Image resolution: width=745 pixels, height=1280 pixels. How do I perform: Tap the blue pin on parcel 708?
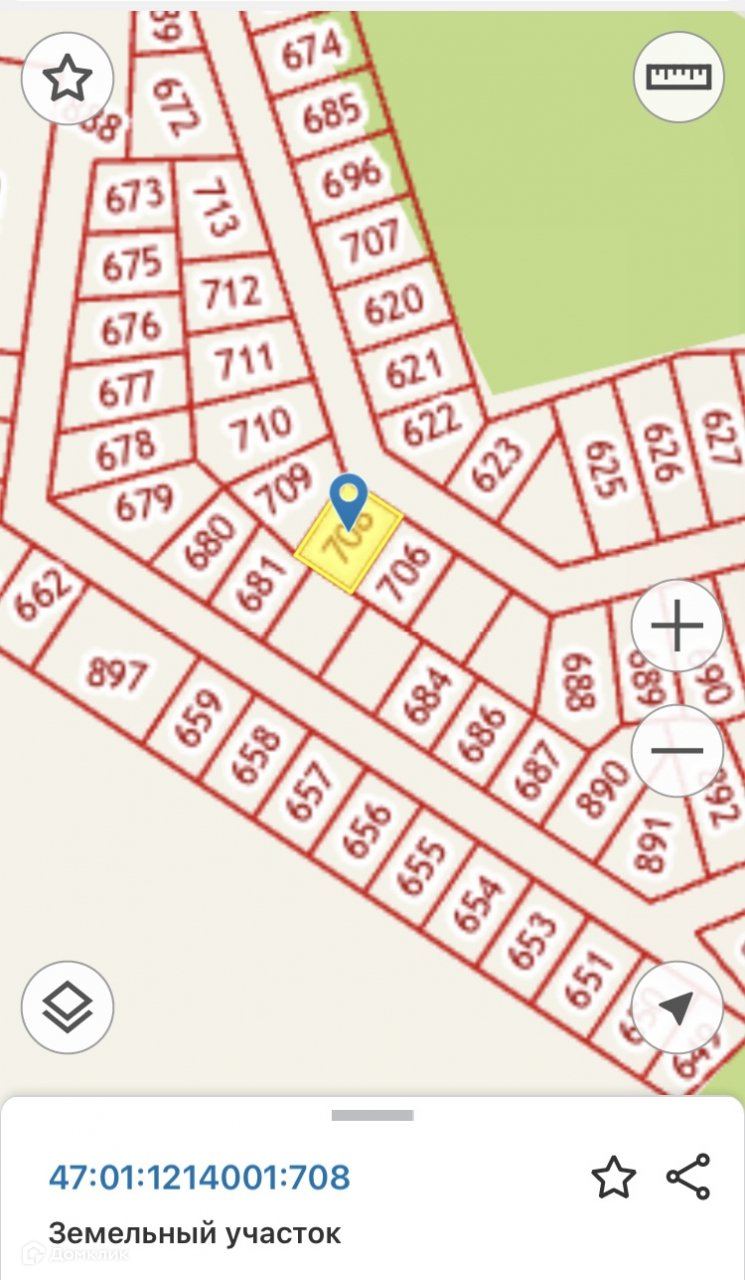pyautogui.click(x=349, y=498)
